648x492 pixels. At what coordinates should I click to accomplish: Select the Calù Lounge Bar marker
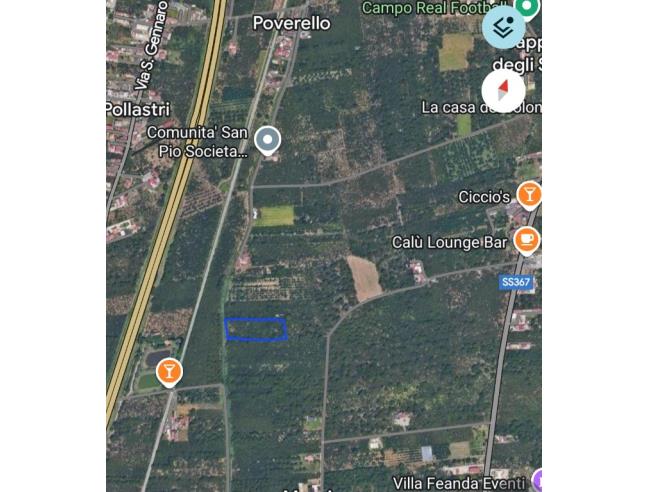(526, 240)
